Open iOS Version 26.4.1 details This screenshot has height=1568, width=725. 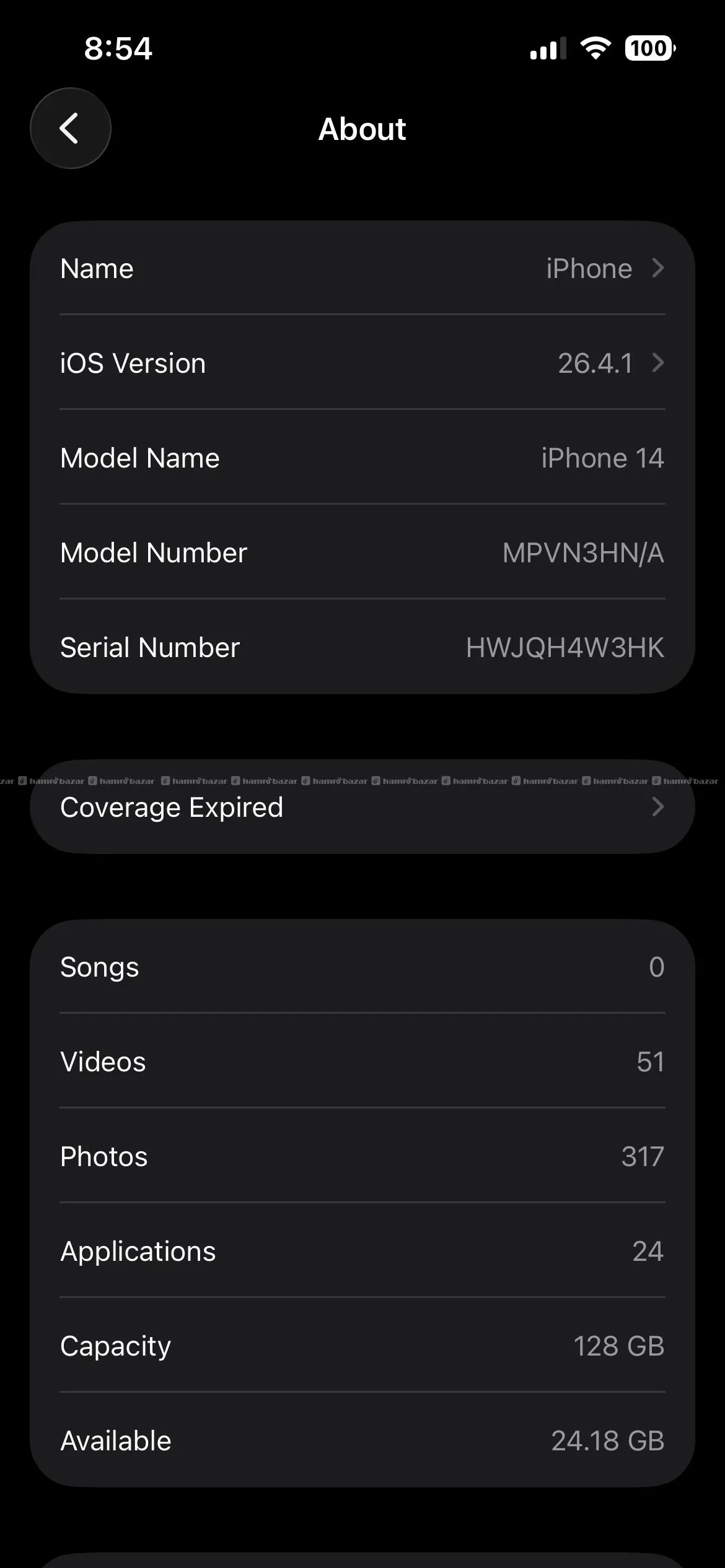pyautogui.click(x=362, y=364)
